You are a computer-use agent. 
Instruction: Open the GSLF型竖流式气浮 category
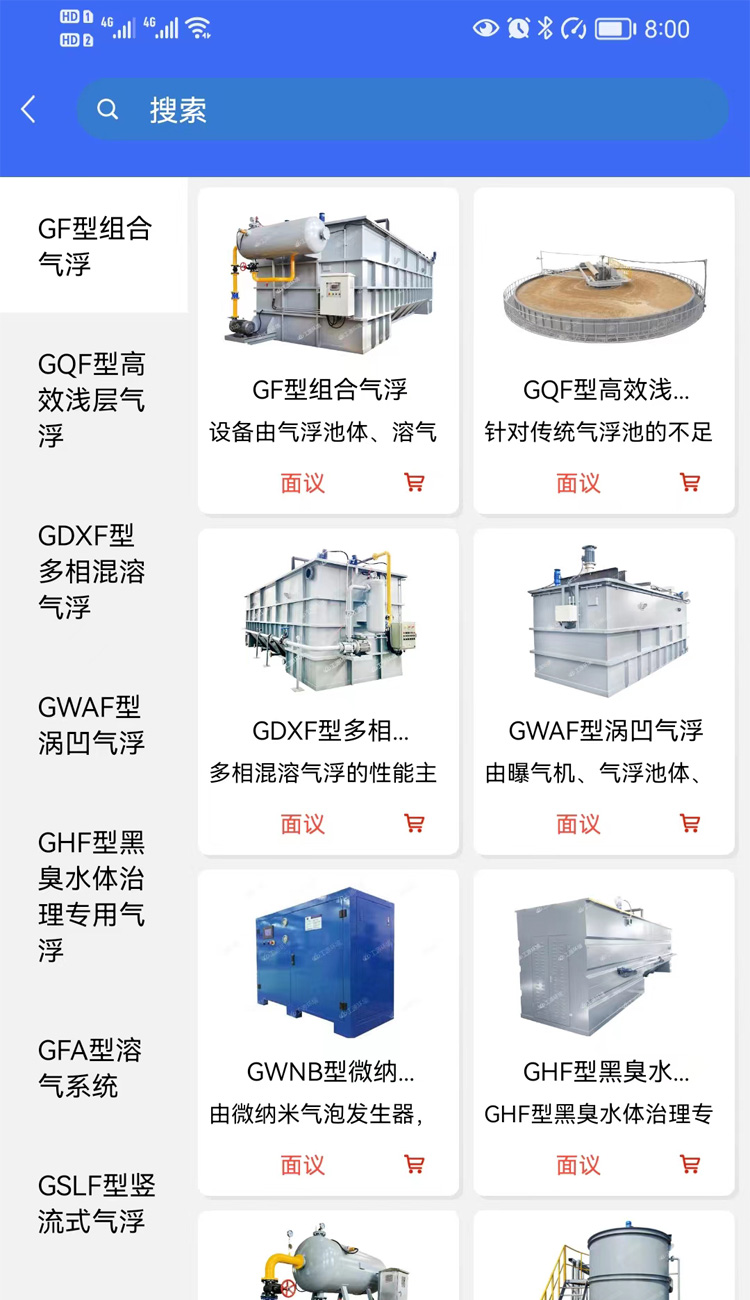tap(96, 1204)
